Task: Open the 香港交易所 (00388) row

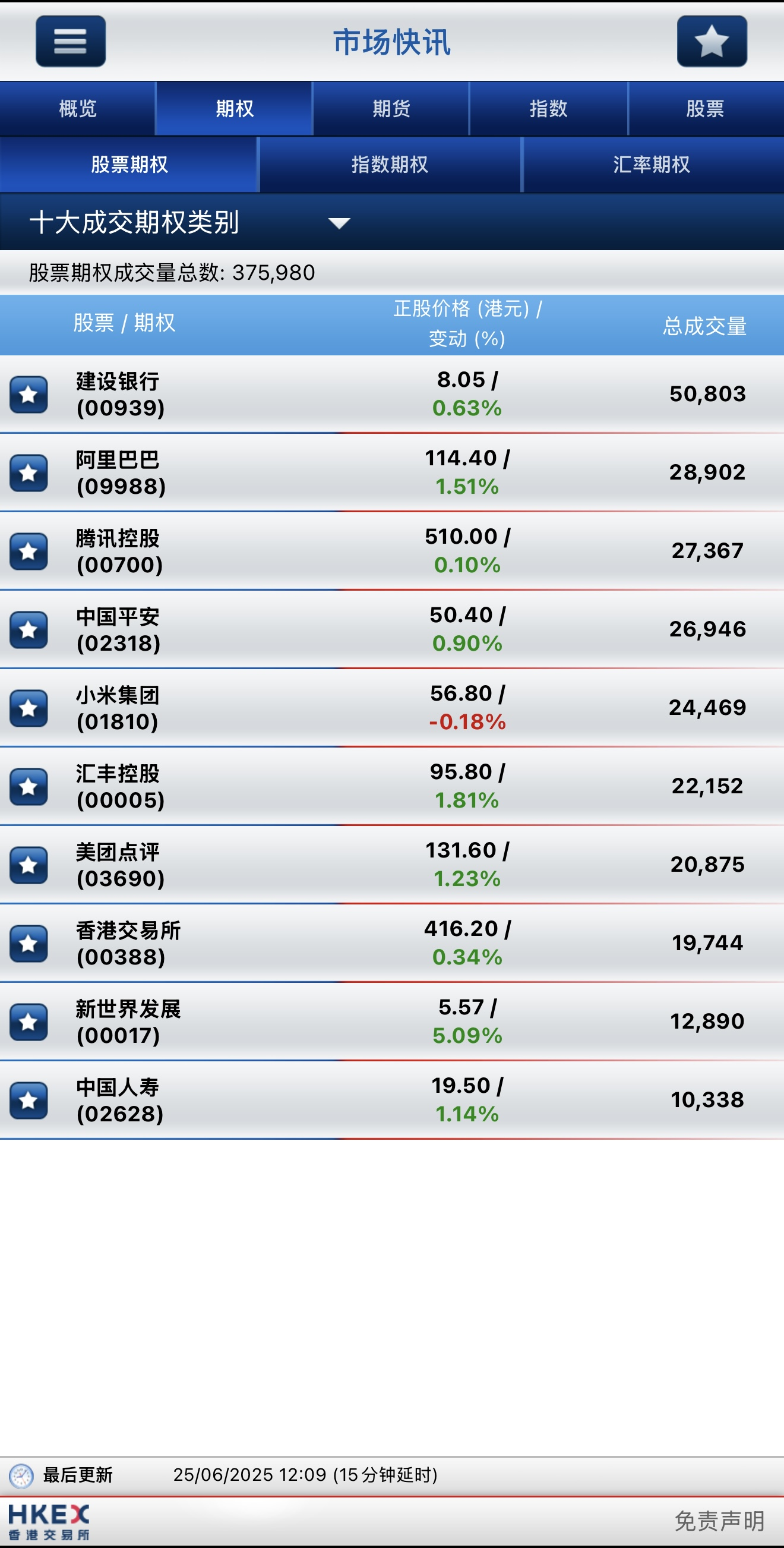Action: click(x=390, y=944)
